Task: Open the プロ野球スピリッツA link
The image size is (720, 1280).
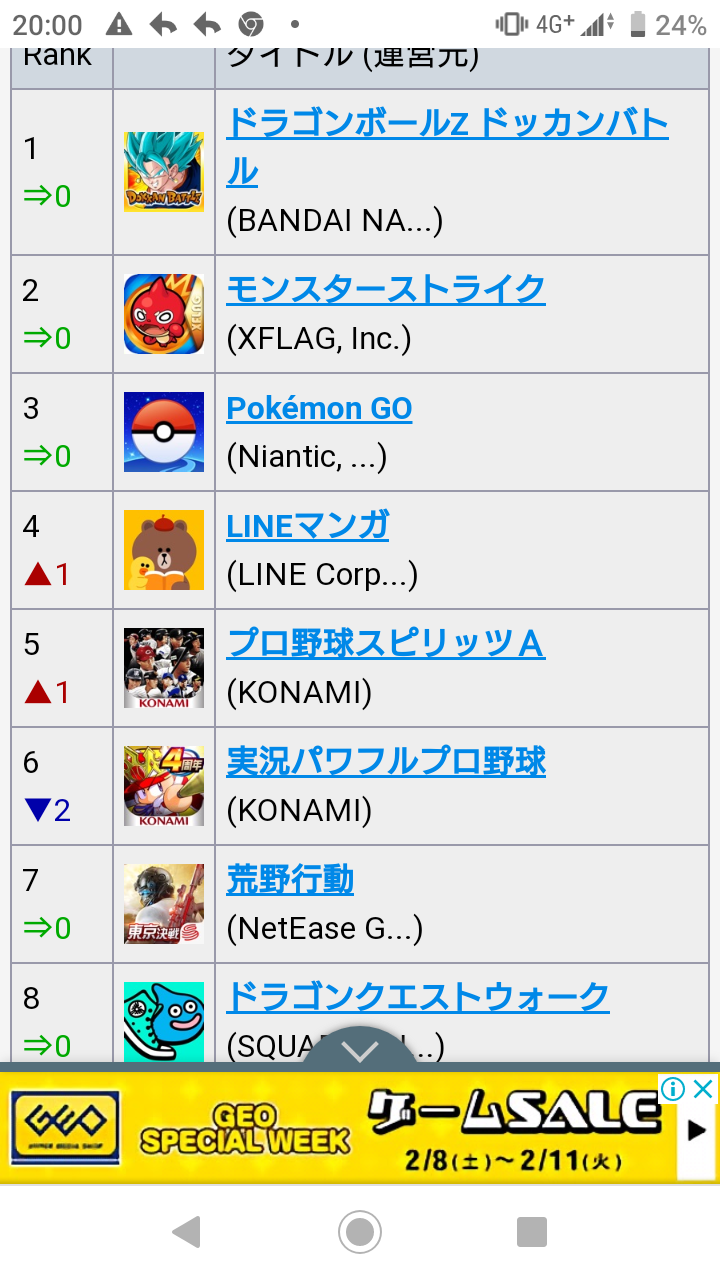Action: coord(386,643)
